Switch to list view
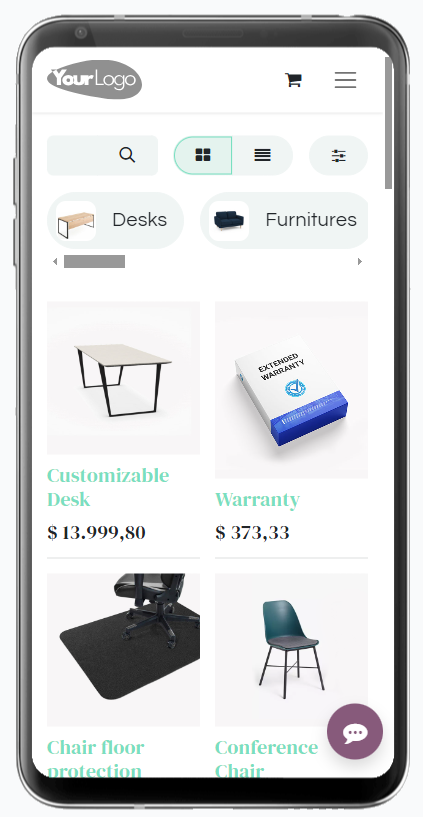The height and width of the screenshot is (817, 423). 263,155
